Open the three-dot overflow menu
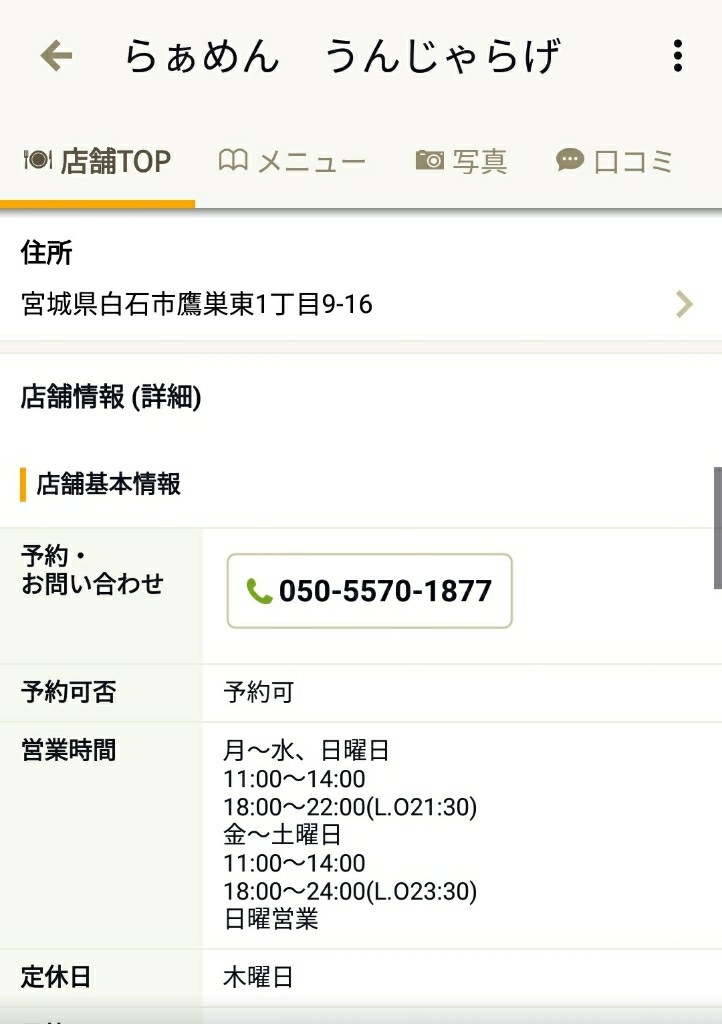The image size is (722, 1024). (x=678, y=56)
